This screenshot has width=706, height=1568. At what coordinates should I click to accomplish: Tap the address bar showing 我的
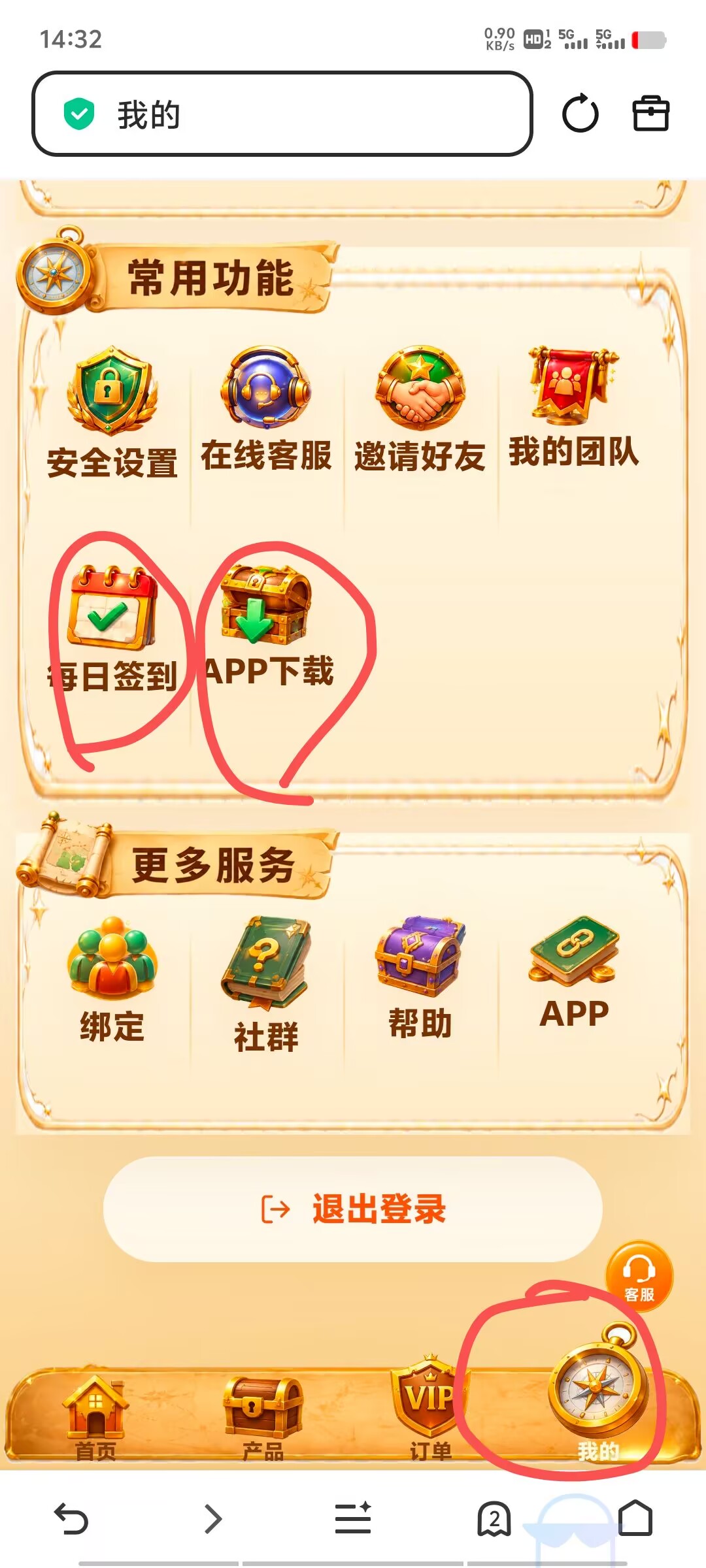click(282, 114)
